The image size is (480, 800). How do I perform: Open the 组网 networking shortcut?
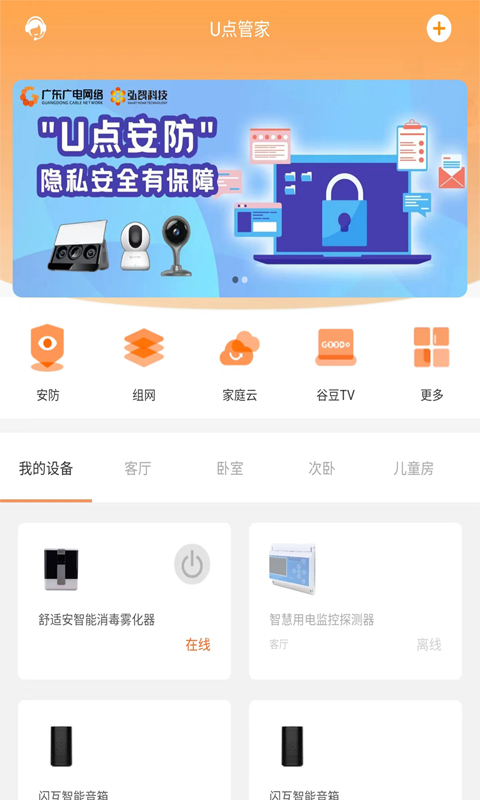click(144, 362)
